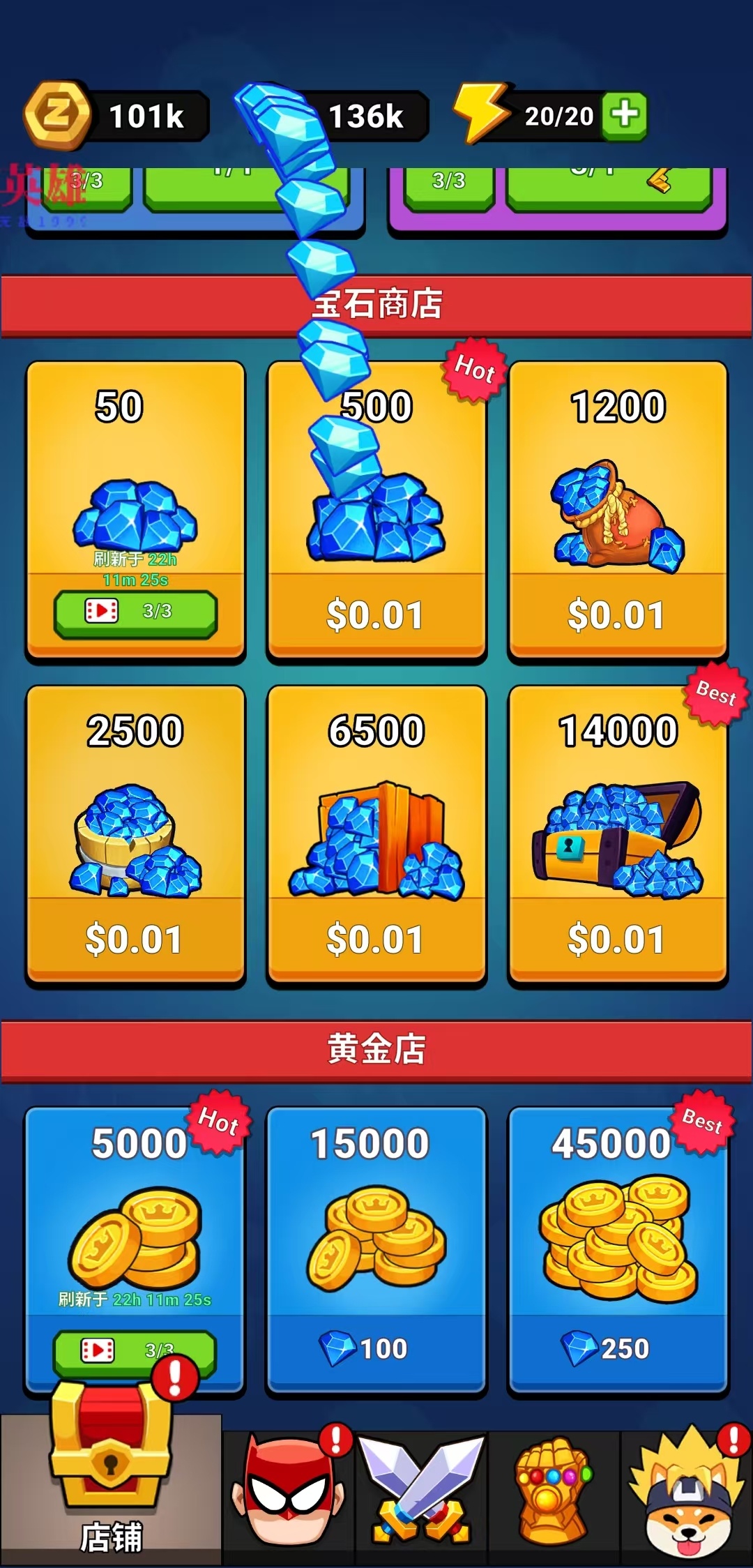Select the 6500 gems crate offer

click(376, 939)
